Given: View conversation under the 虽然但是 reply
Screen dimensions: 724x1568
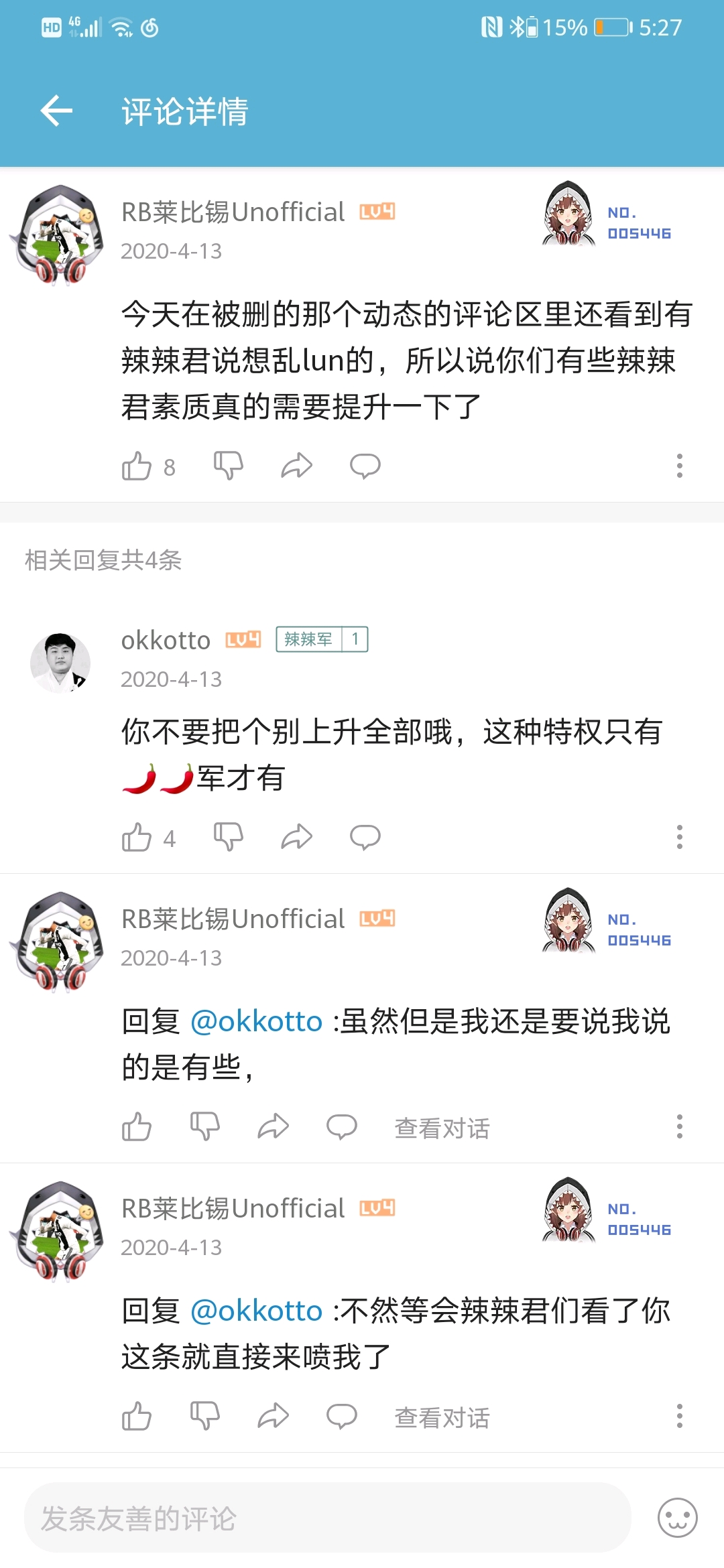Looking at the screenshot, I should [x=442, y=1128].
